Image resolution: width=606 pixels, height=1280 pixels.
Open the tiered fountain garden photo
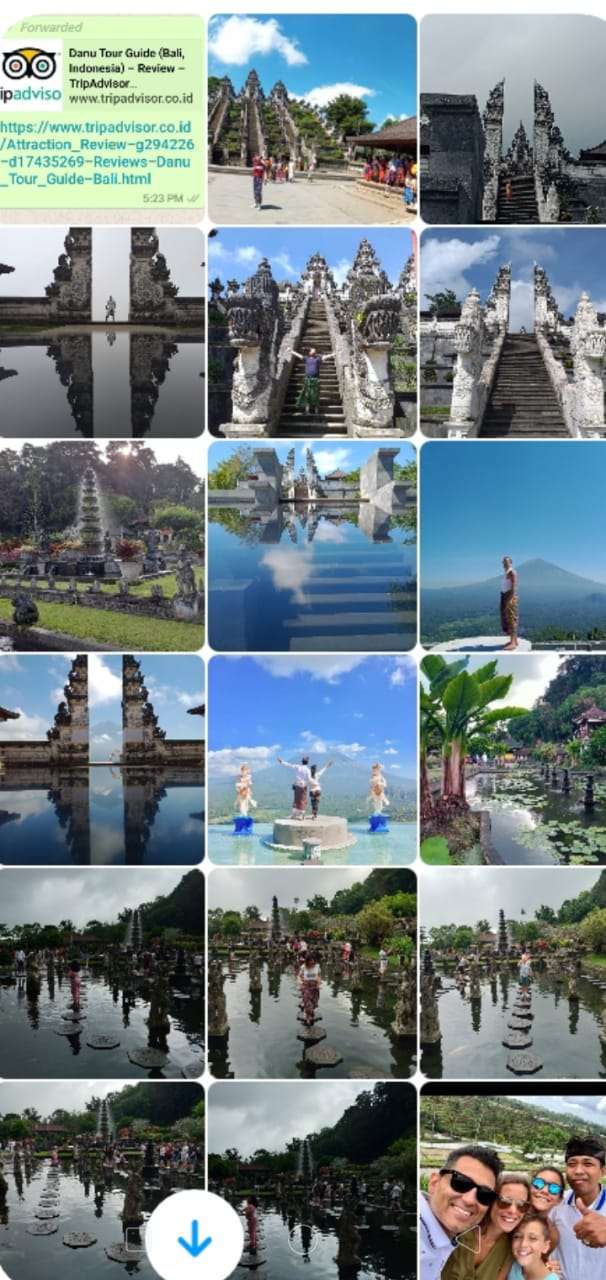click(x=102, y=545)
